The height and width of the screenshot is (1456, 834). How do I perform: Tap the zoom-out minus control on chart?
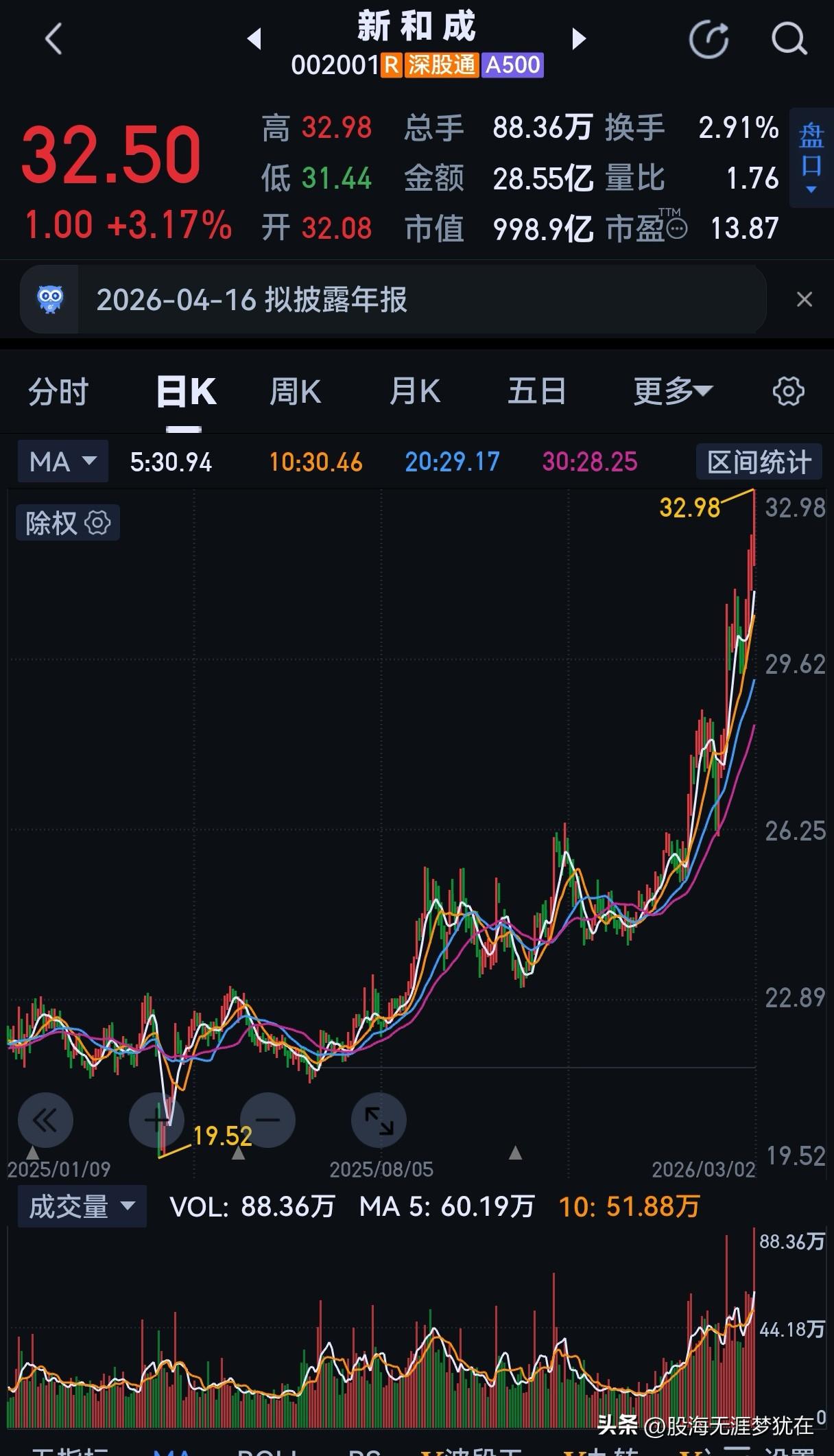tap(267, 1120)
